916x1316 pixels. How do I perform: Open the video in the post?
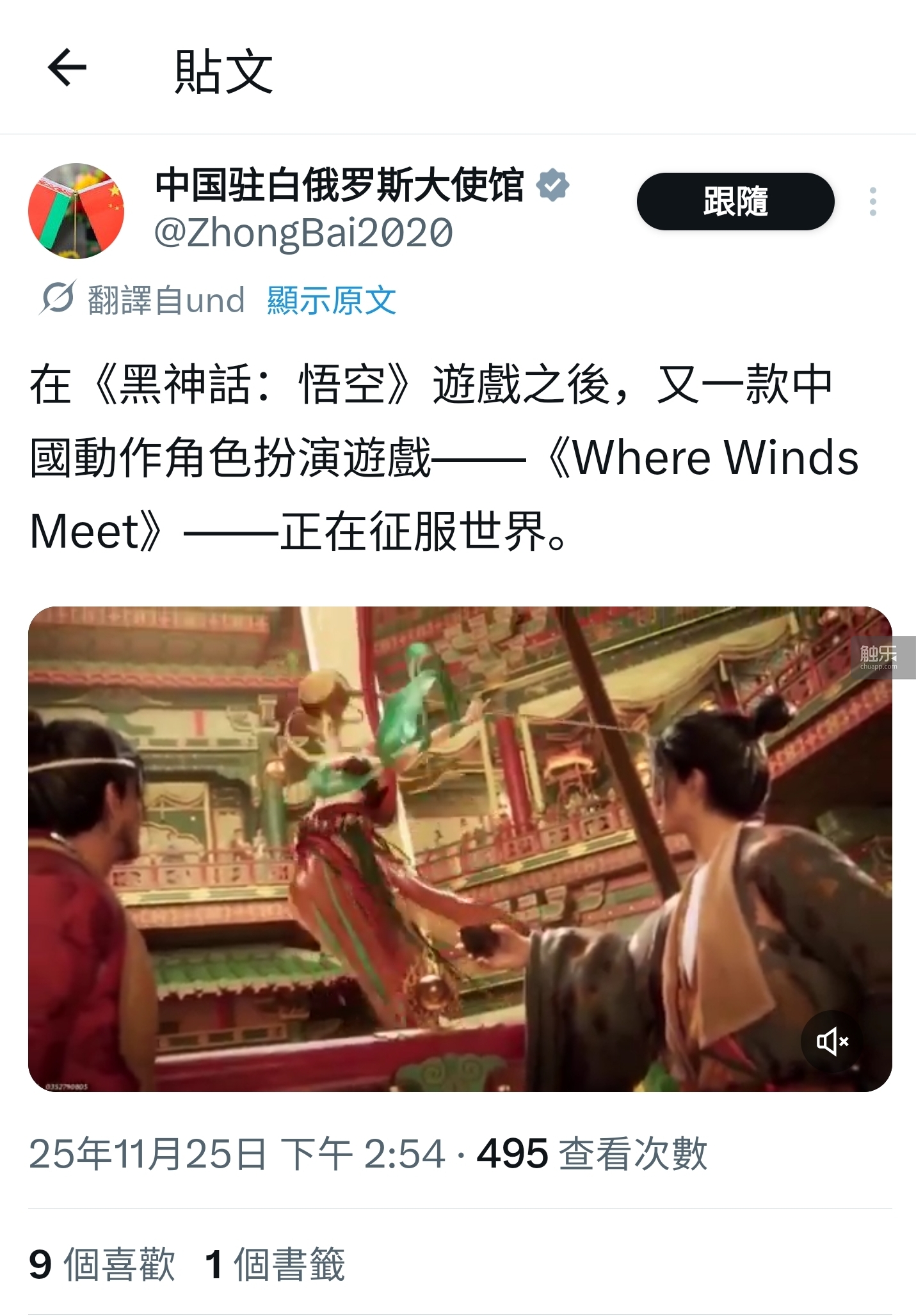point(460,848)
